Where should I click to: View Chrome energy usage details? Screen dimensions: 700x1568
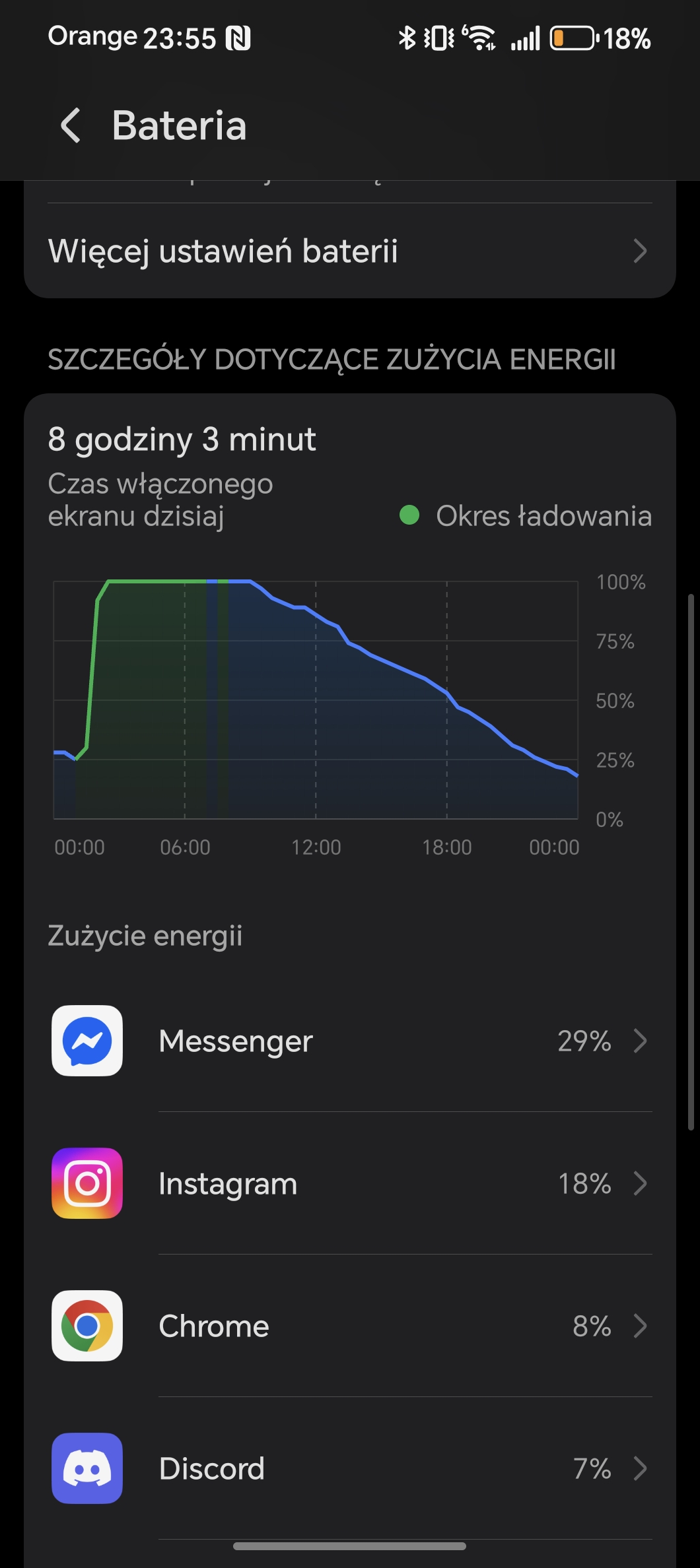350,1326
